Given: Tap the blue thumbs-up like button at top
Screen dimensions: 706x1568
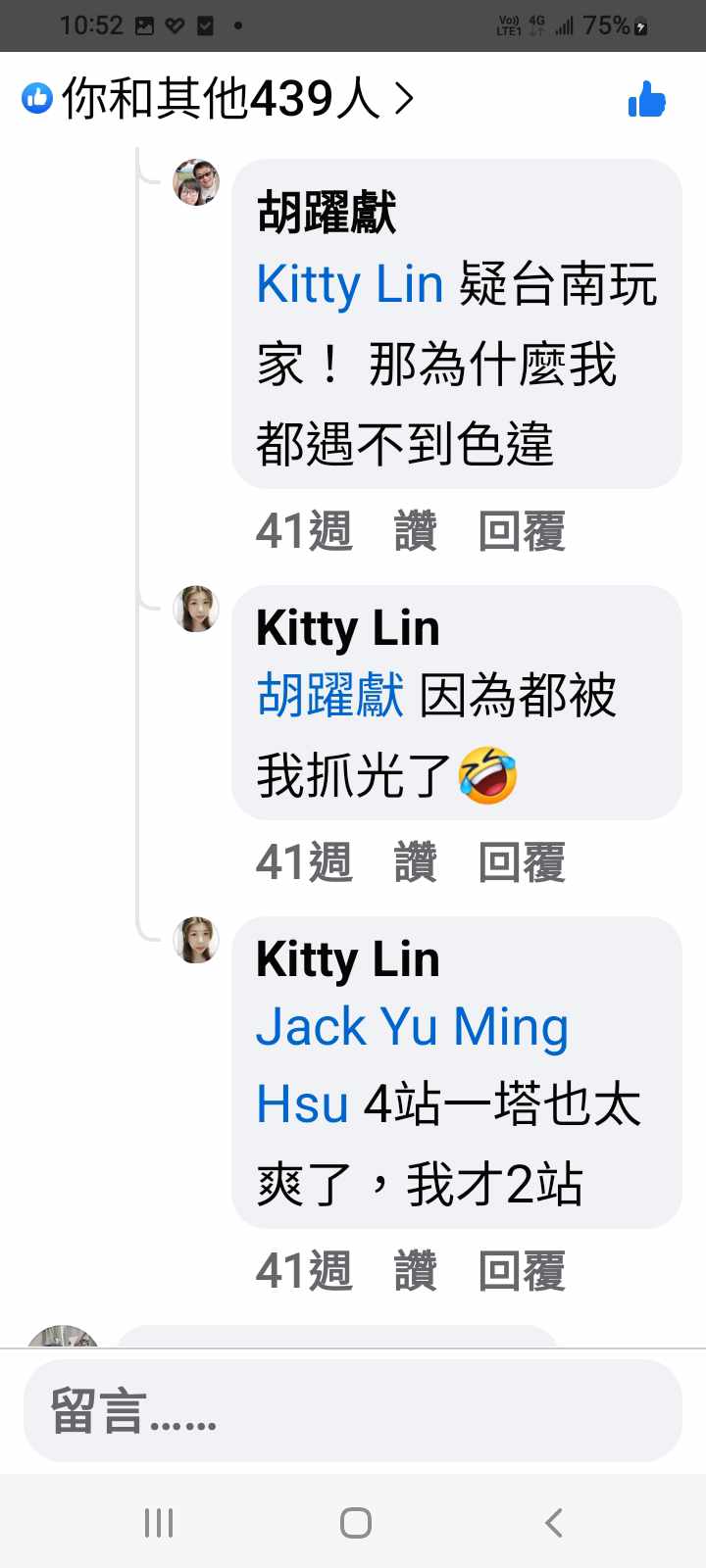Looking at the screenshot, I should tap(646, 99).
